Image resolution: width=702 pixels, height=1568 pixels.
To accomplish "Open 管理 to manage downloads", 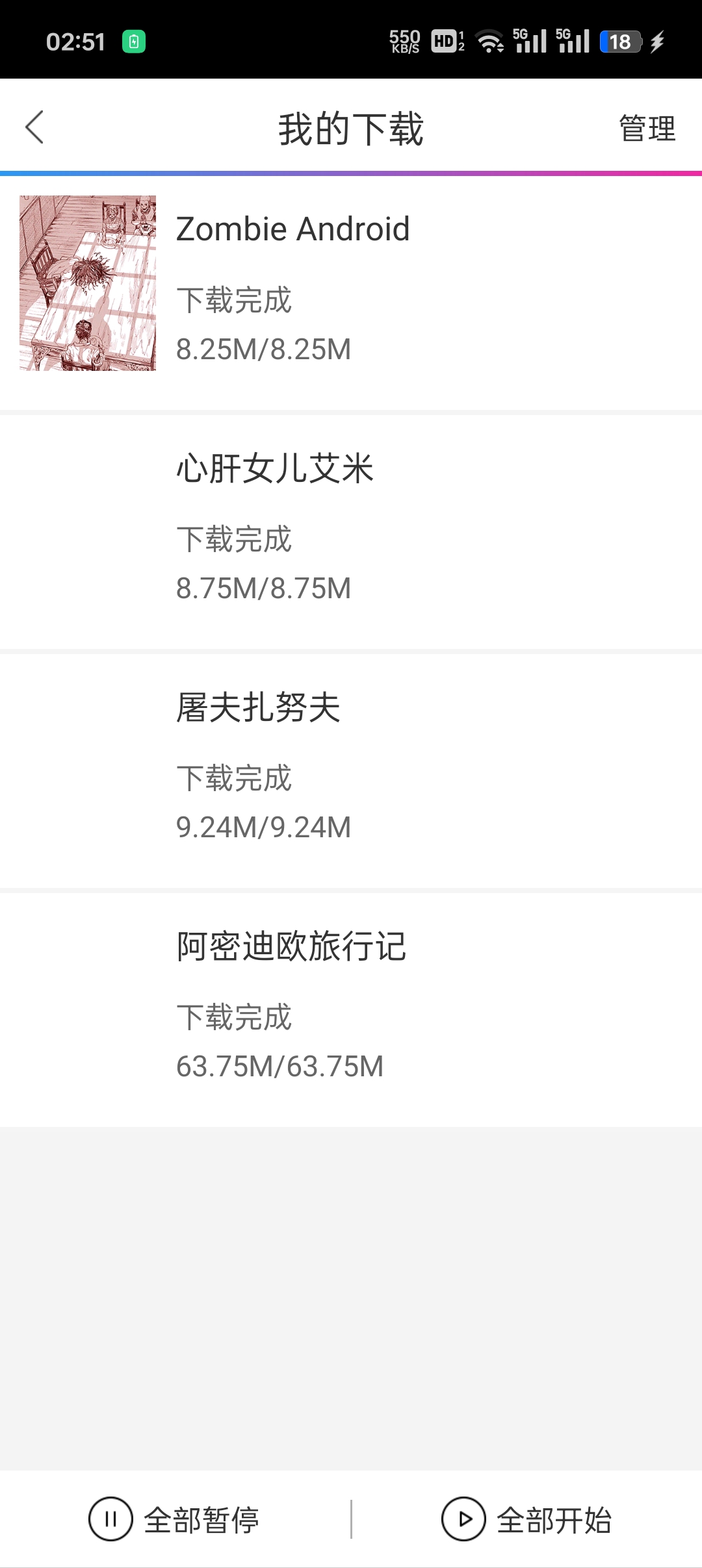I will coord(647,128).
